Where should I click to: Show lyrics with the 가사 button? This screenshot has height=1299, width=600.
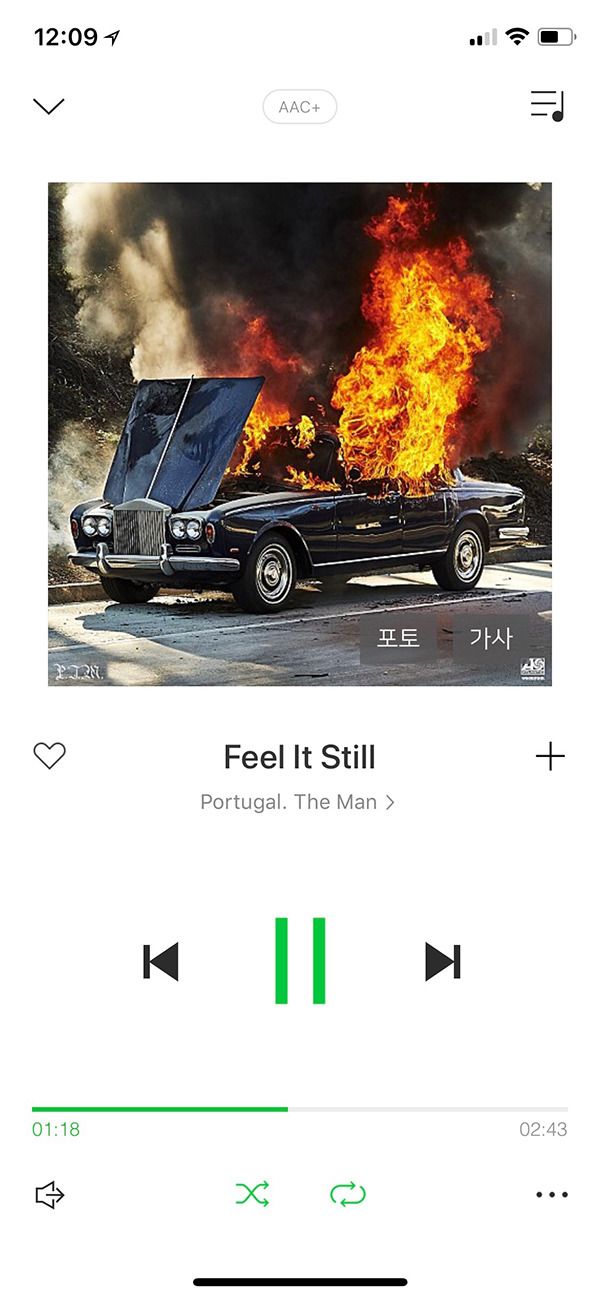tap(490, 638)
